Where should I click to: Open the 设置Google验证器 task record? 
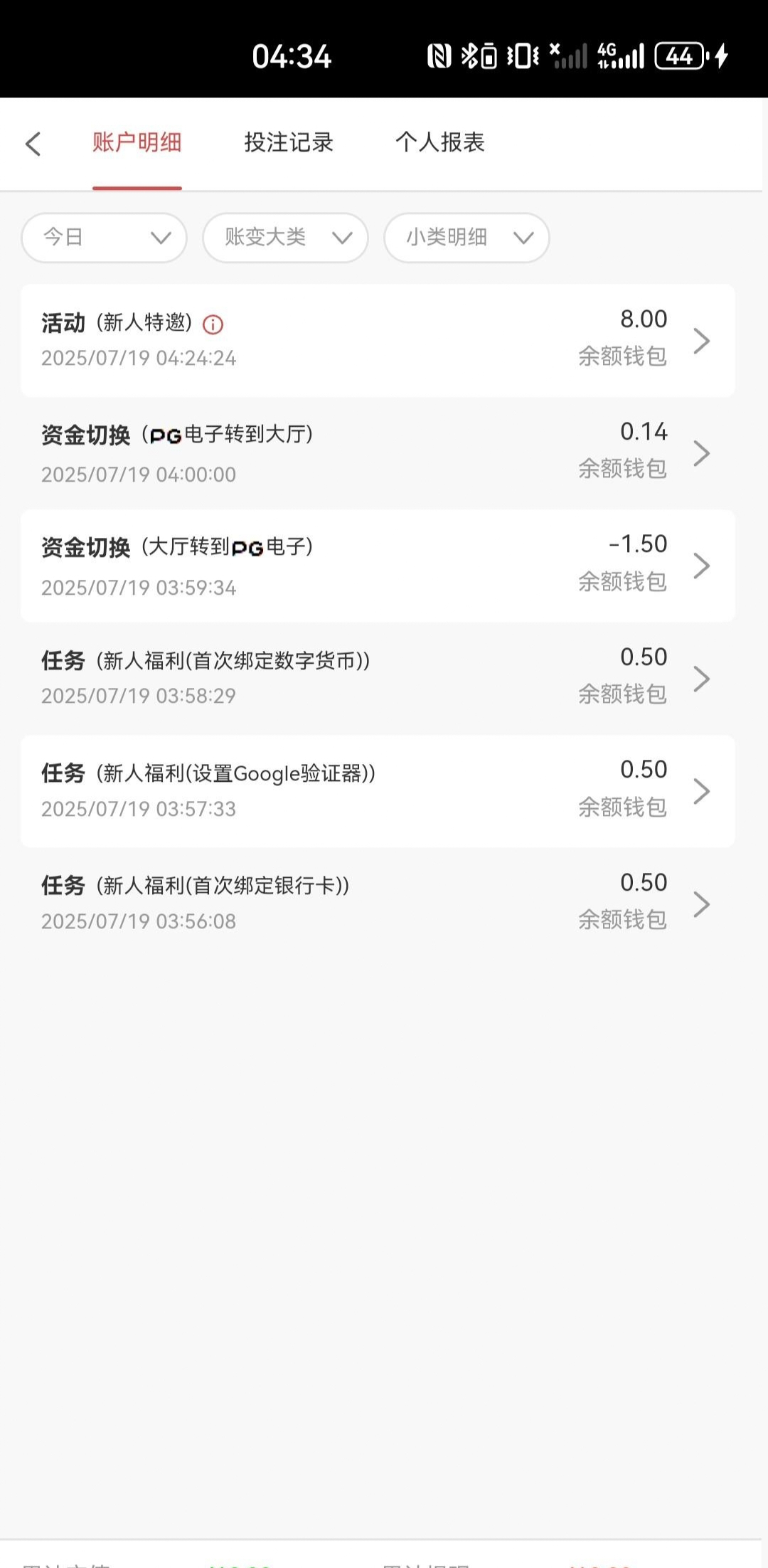click(x=378, y=791)
